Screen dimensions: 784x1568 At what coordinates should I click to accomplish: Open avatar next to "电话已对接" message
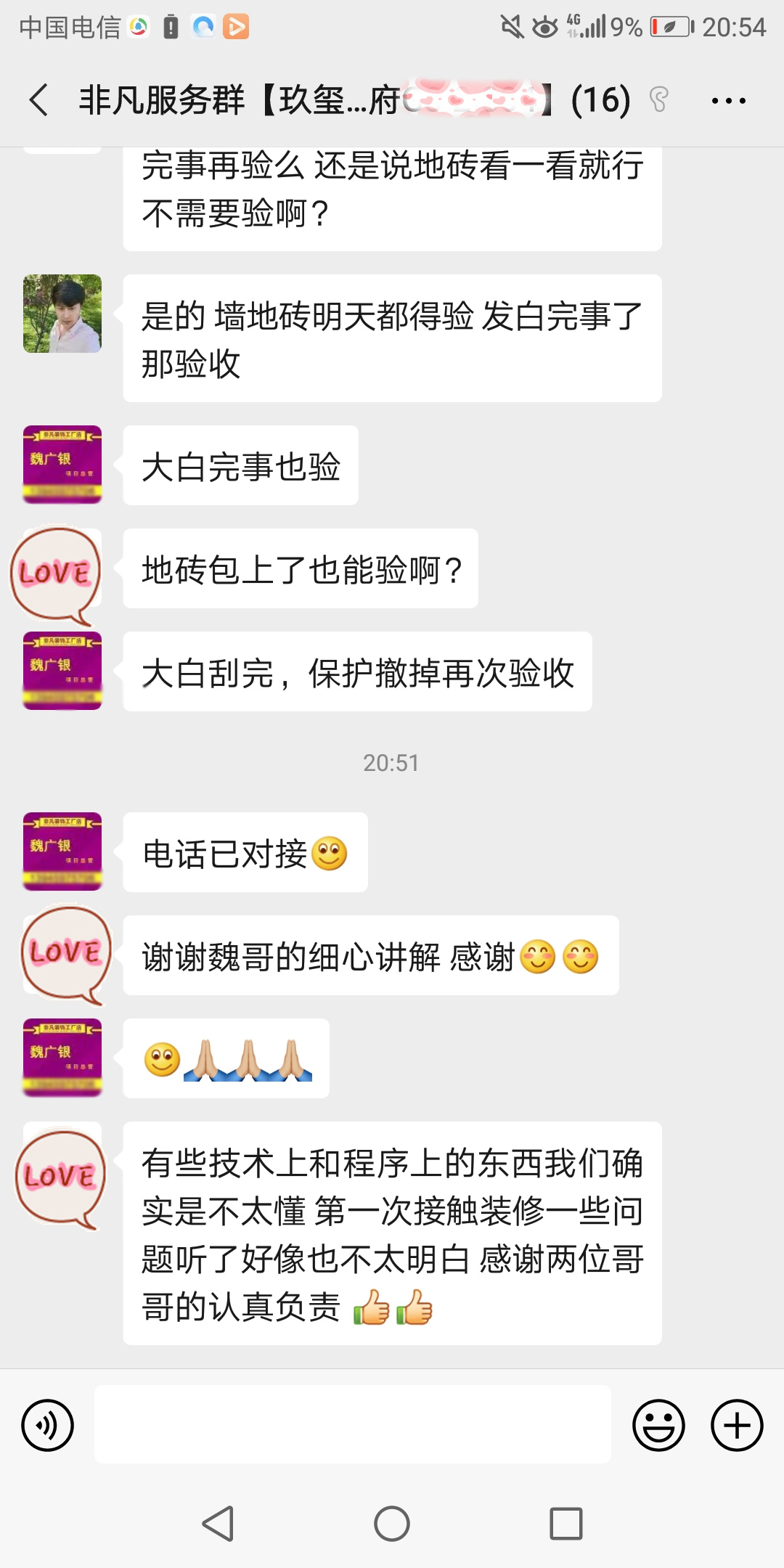[62, 852]
